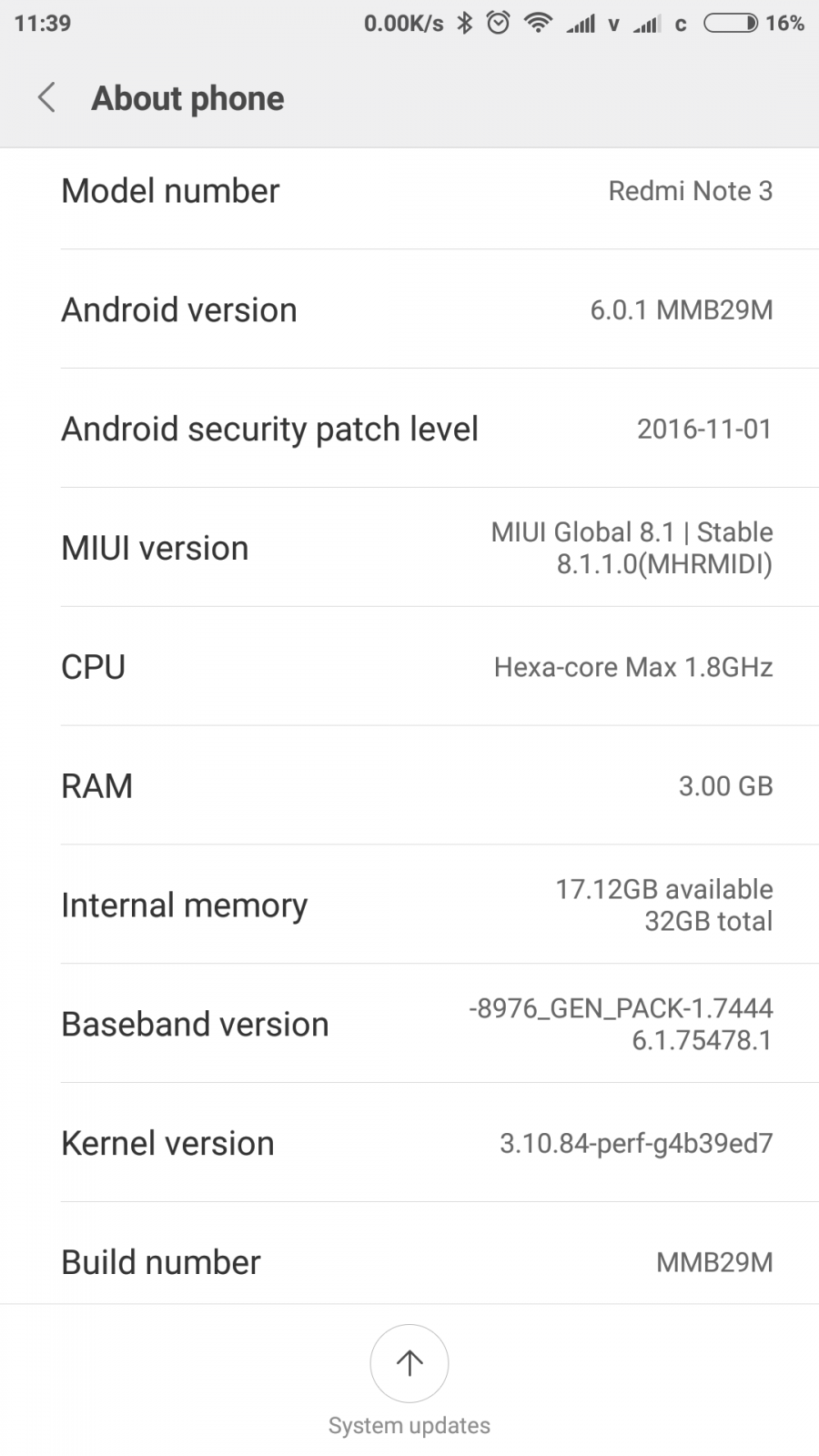The height and width of the screenshot is (1456, 819).
Task: Tap the Baseband version row
Action: pos(409,1024)
